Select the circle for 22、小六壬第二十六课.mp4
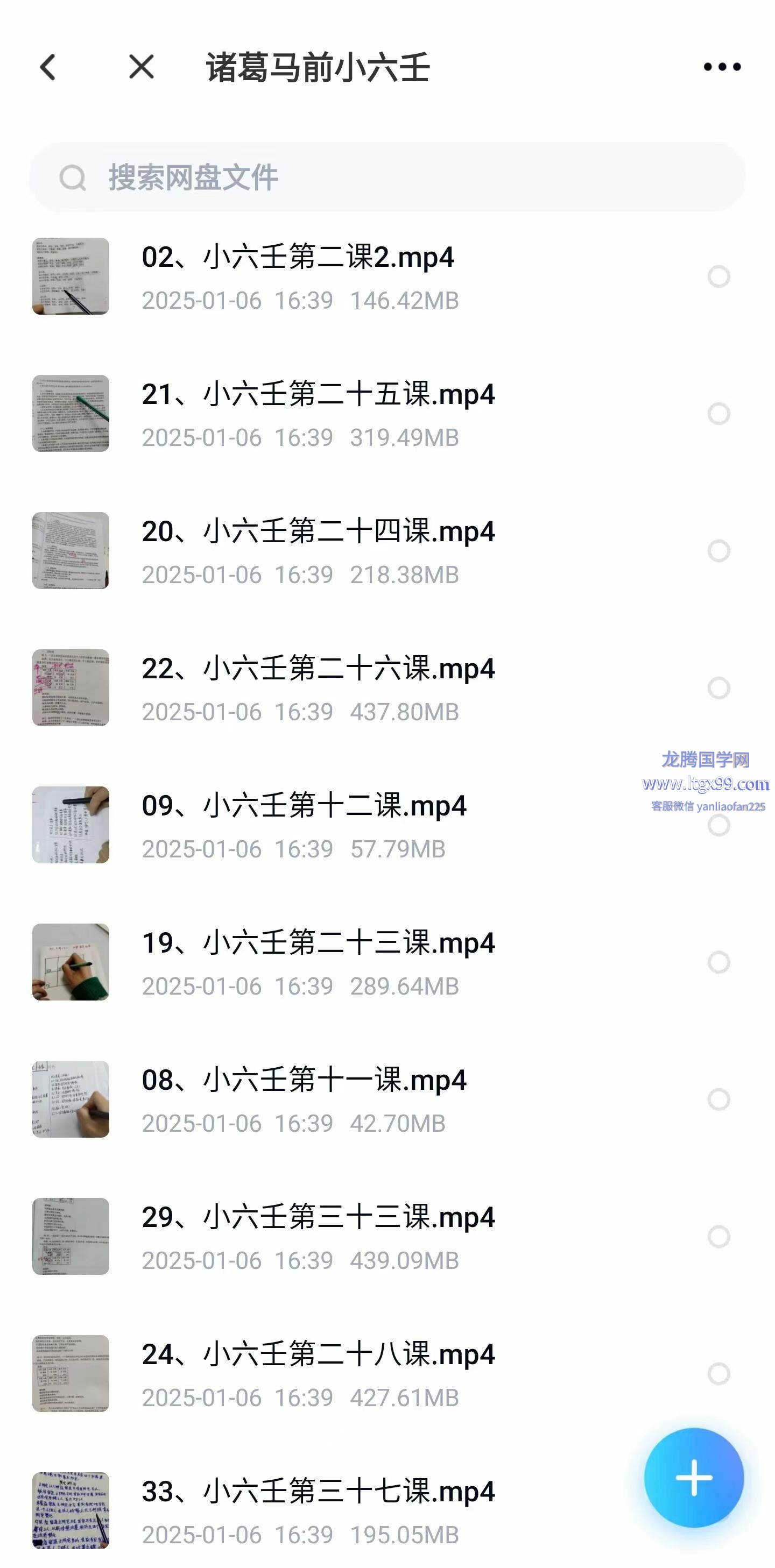The width and height of the screenshot is (775, 1568). click(x=718, y=689)
